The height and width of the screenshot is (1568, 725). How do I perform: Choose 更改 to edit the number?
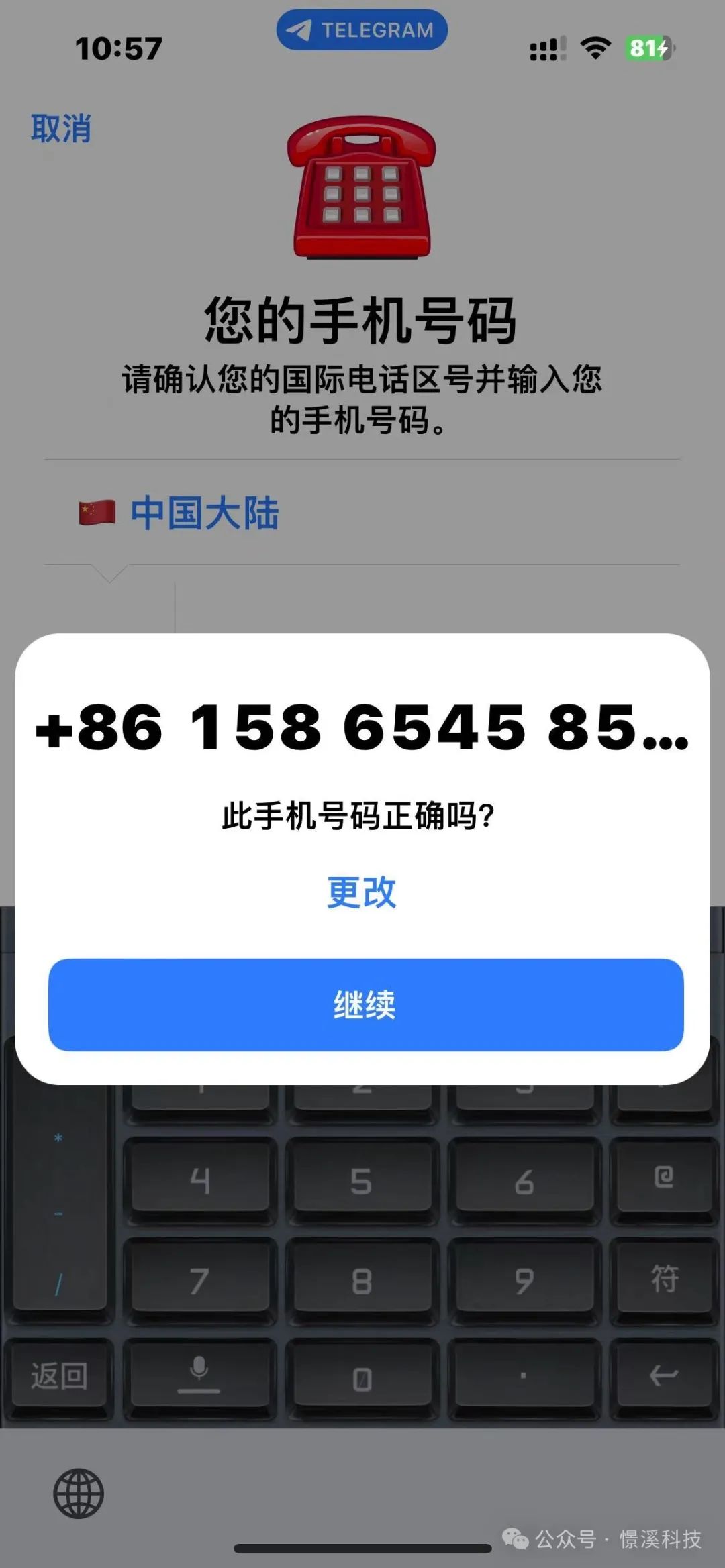pos(362,892)
